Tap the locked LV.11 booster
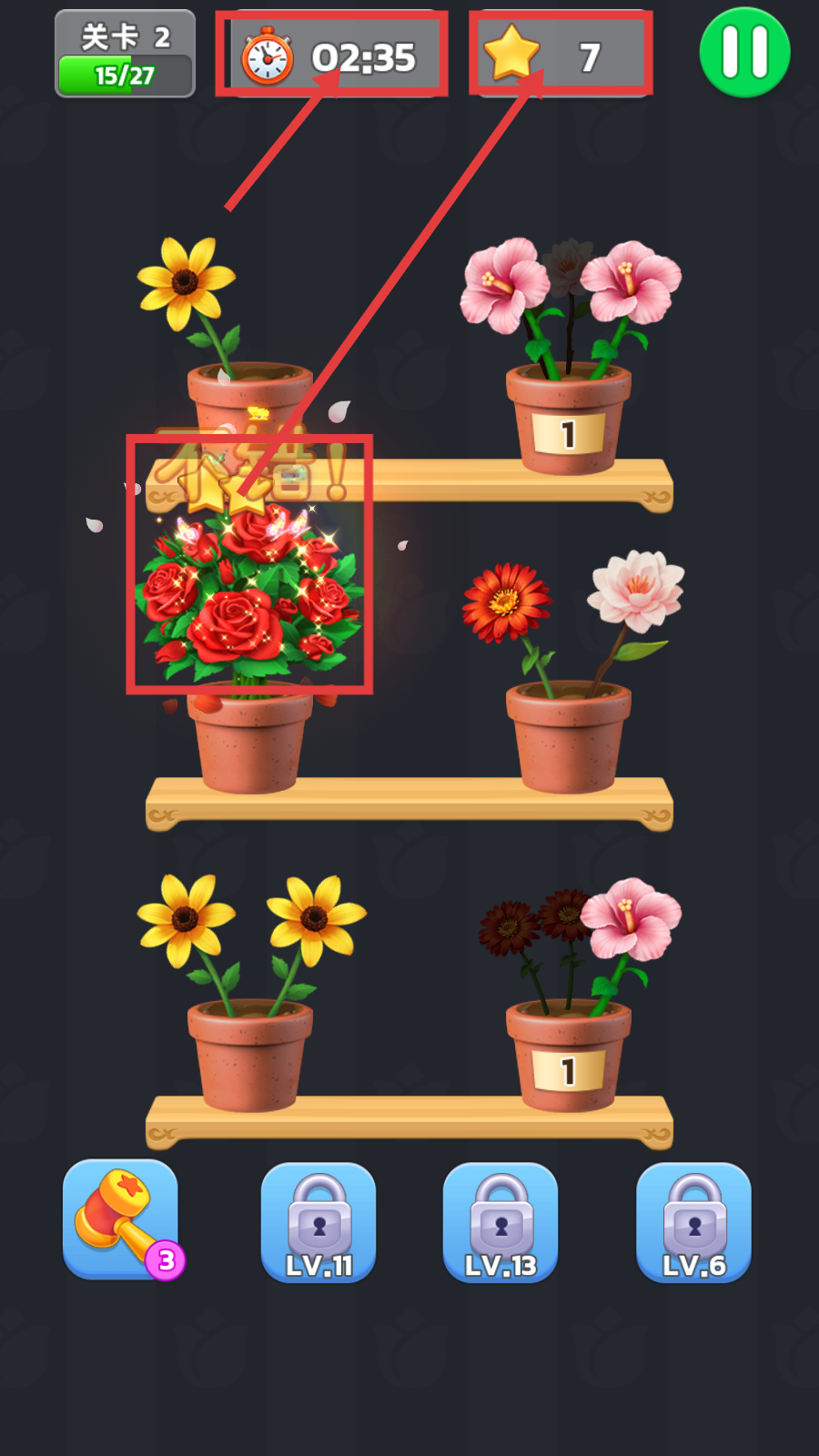 click(318, 1222)
